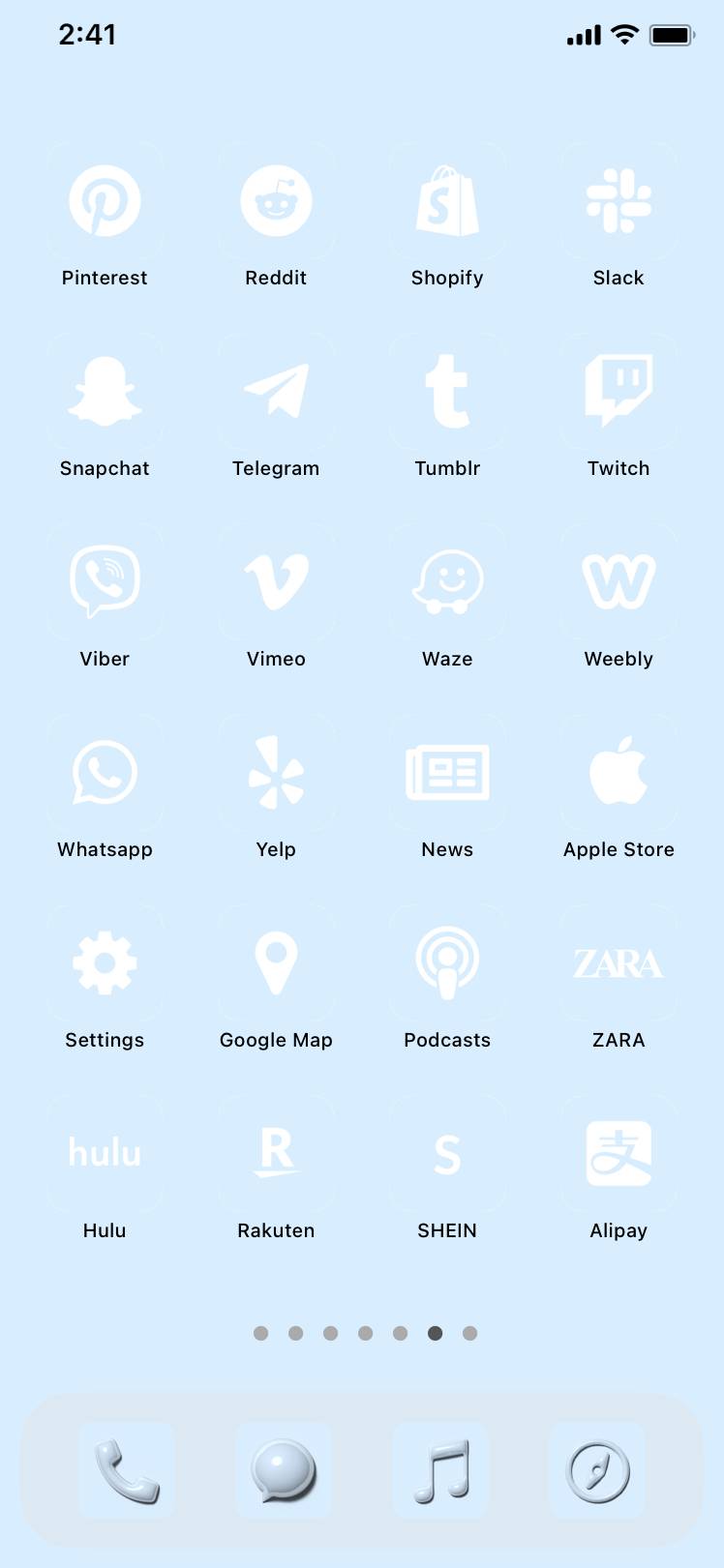Launch Reddit from the home screen
This screenshot has width=724, height=1568.
pos(276,201)
